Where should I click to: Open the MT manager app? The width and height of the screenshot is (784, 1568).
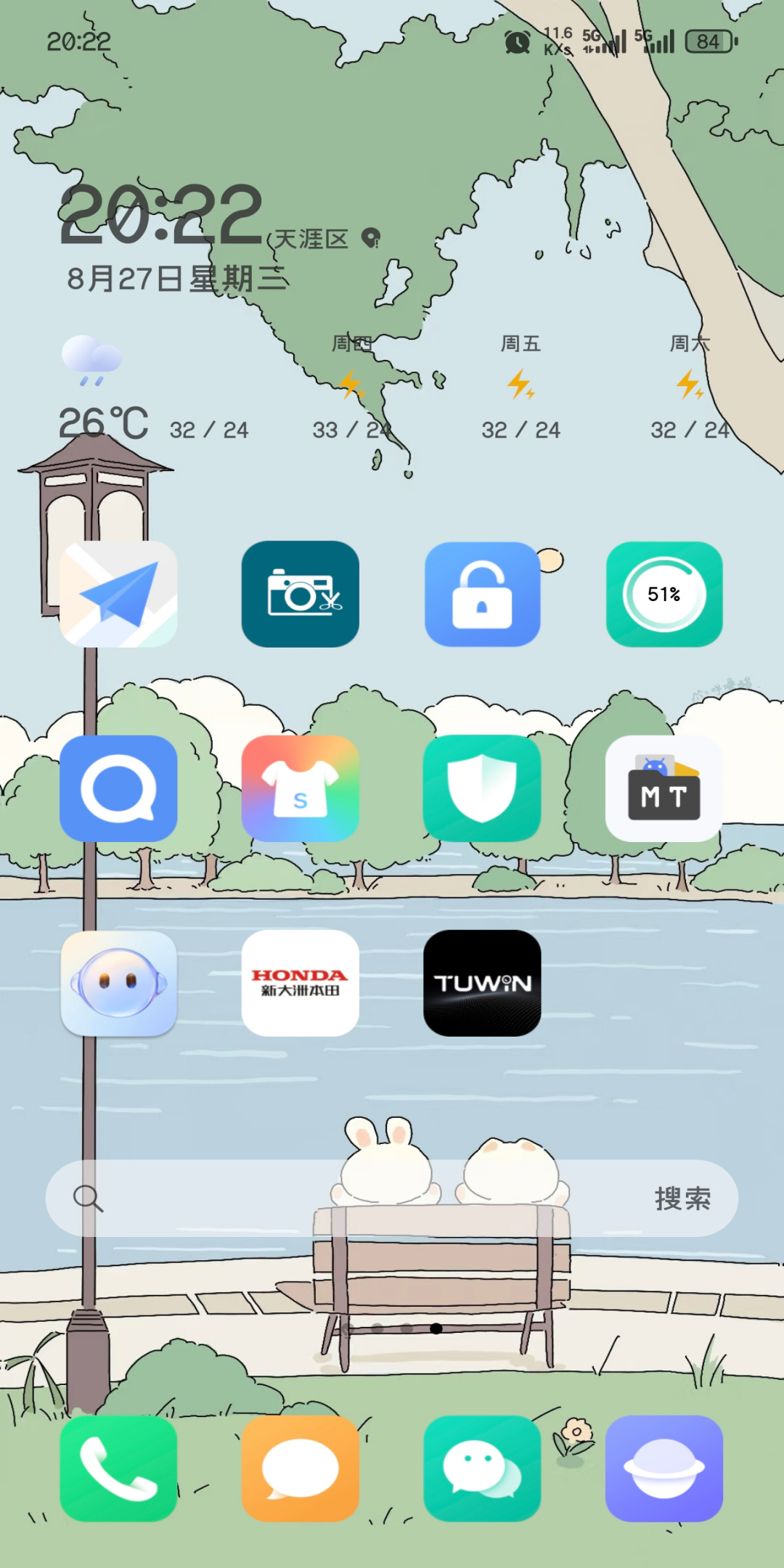coord(664,788)
